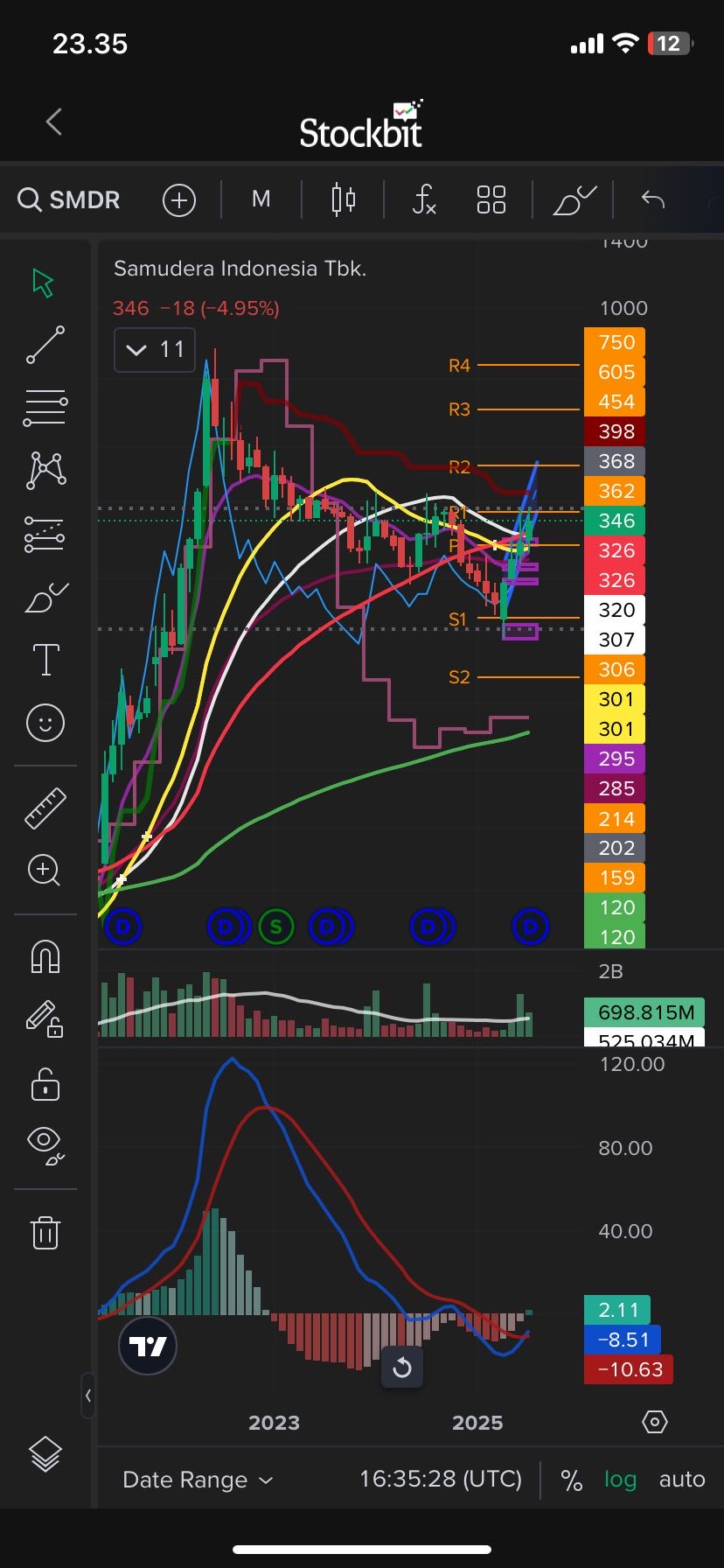The width and height of the screenshot is (724, 1568).
Task: Open the emoji sticker tool
Action: click(x=45, y=723)
